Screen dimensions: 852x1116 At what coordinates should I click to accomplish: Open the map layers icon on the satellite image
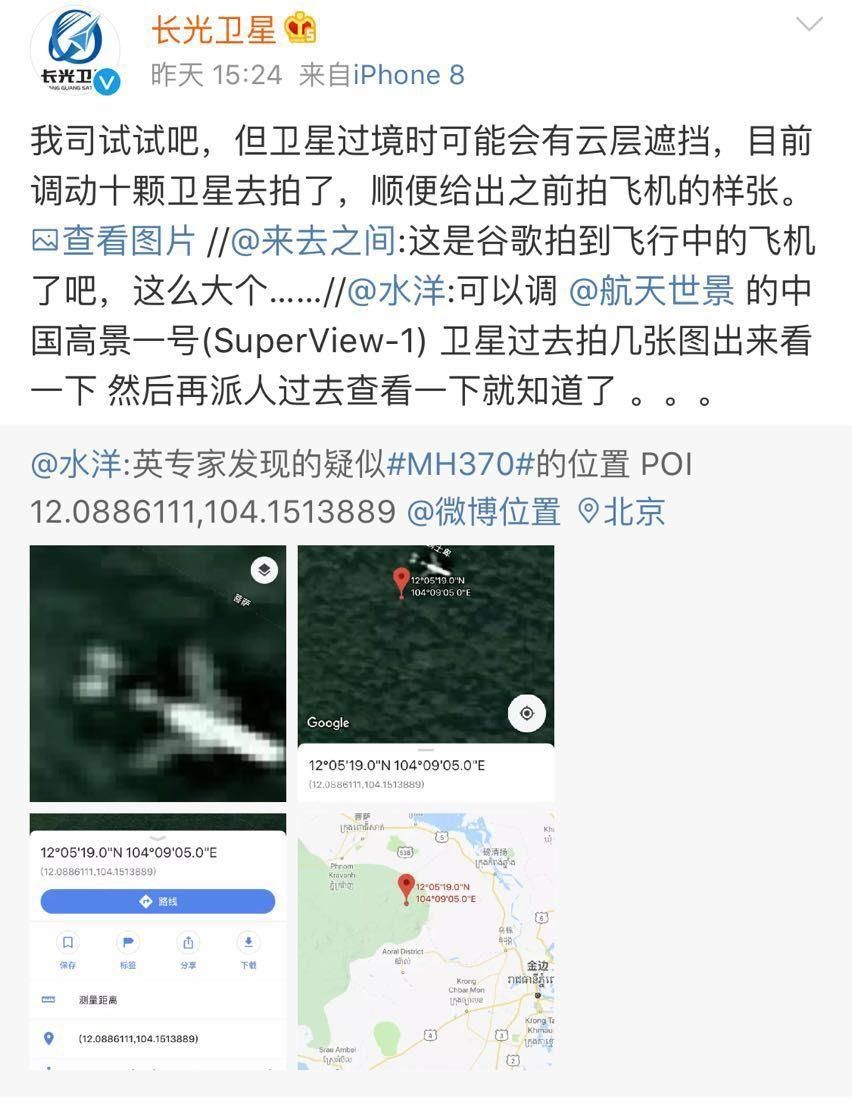click(x=262, y=570)
